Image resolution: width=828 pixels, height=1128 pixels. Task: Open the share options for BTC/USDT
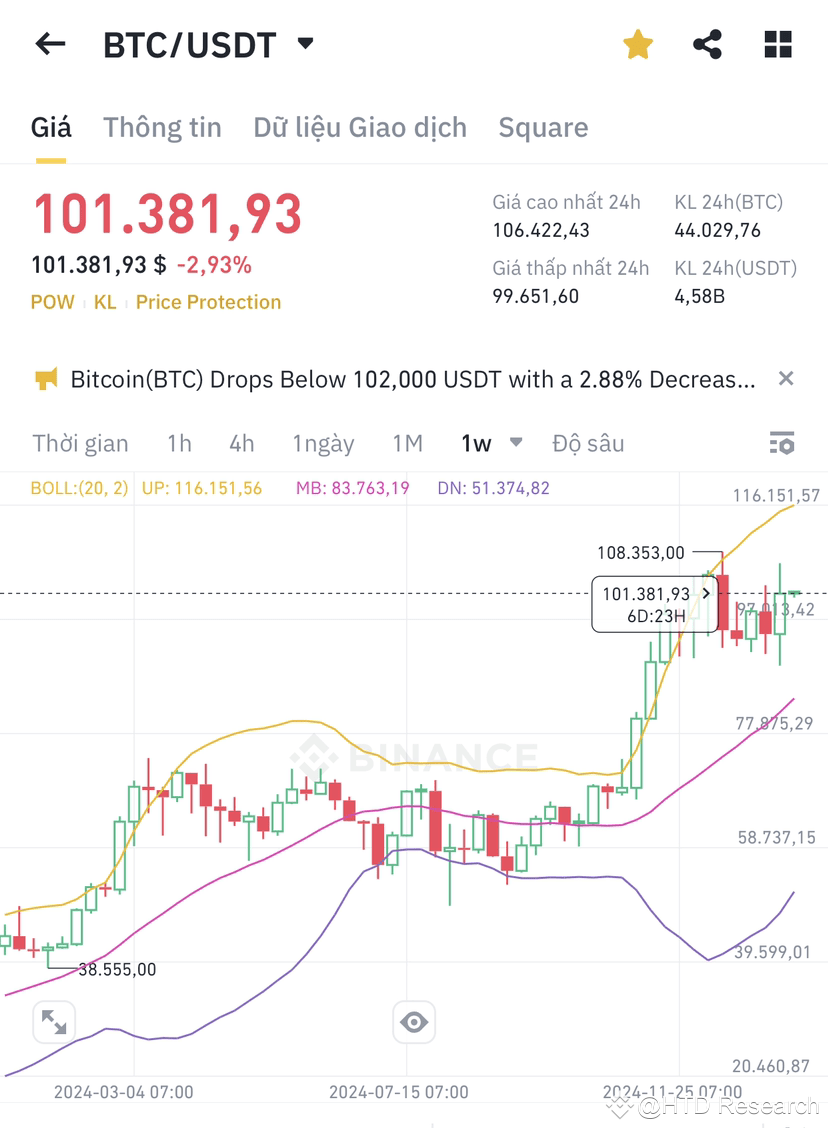(707, 43)
